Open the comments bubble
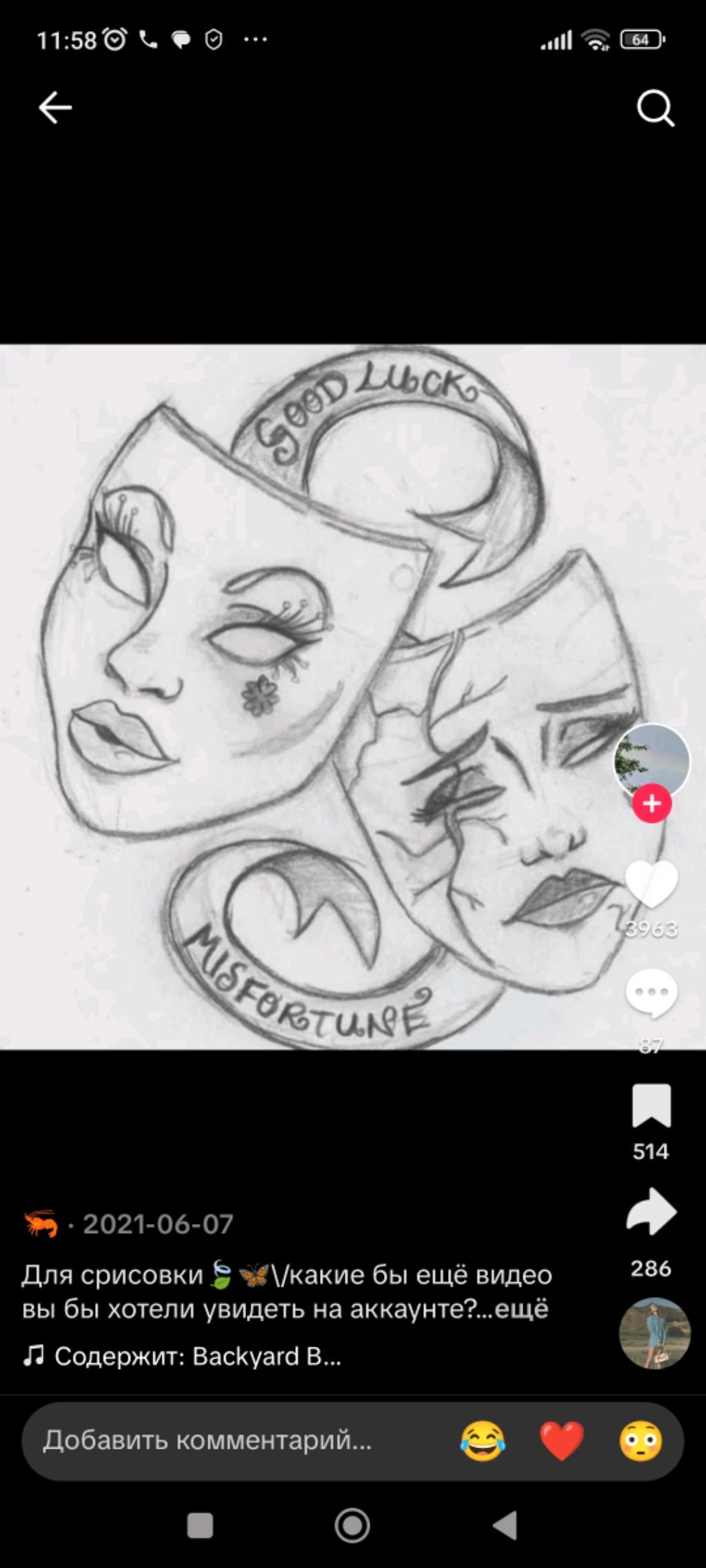 tap(652, 993)
